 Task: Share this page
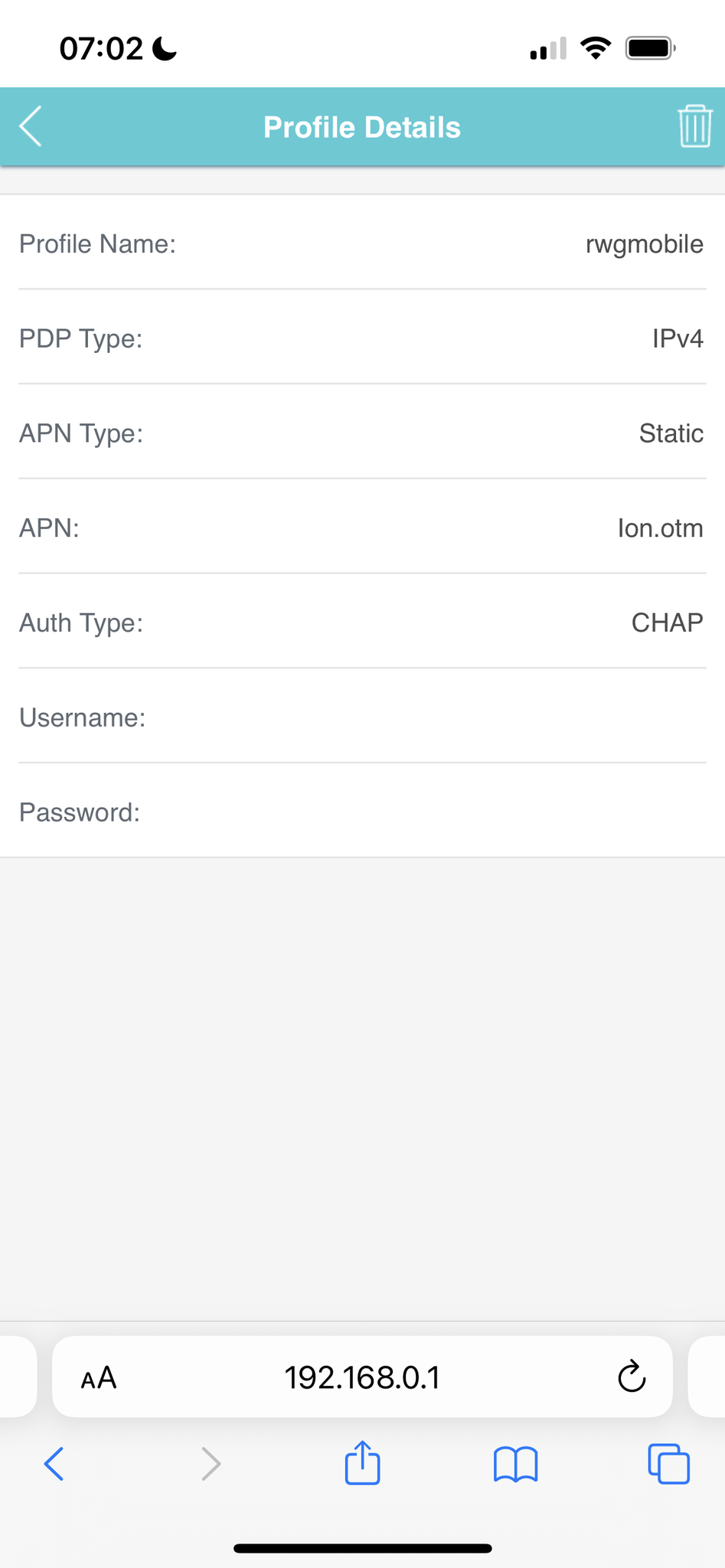362,1462
